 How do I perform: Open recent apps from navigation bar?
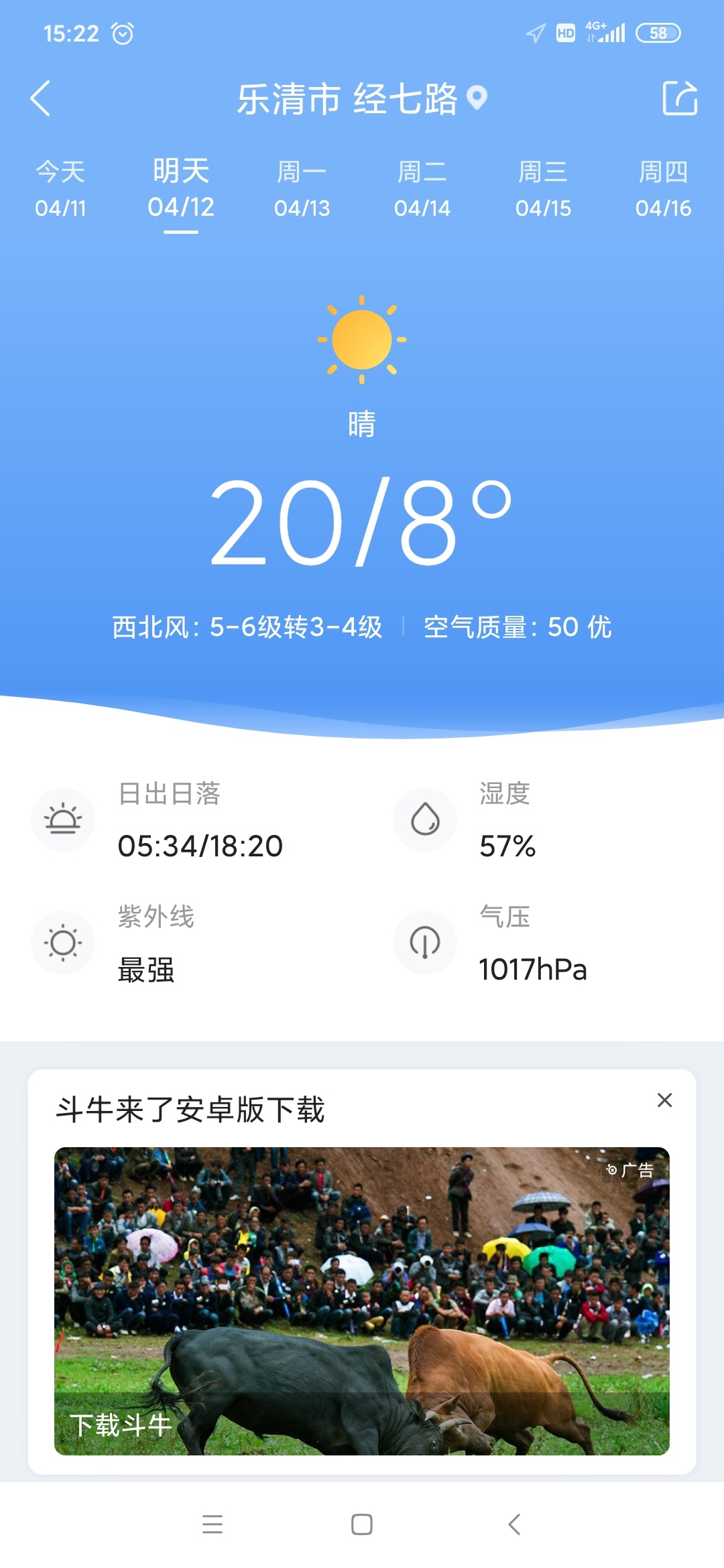(213, 1524)
